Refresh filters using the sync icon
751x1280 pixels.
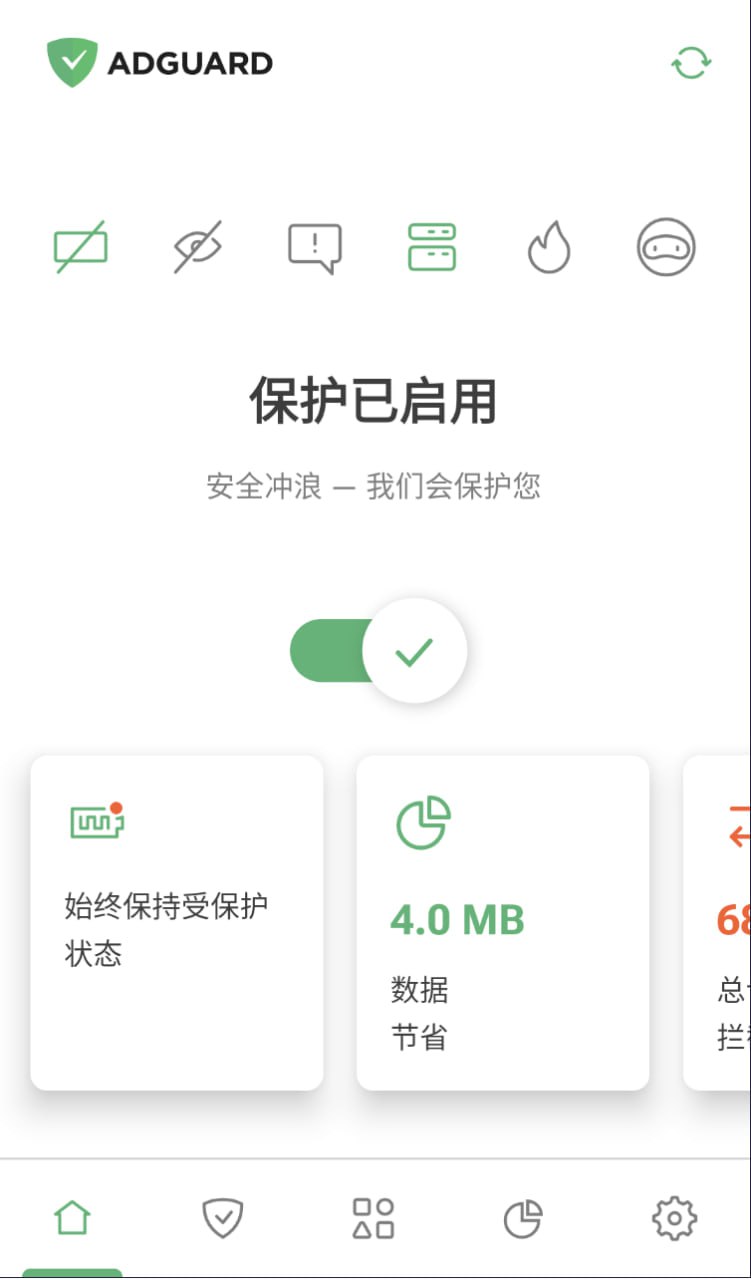point(689,63)
